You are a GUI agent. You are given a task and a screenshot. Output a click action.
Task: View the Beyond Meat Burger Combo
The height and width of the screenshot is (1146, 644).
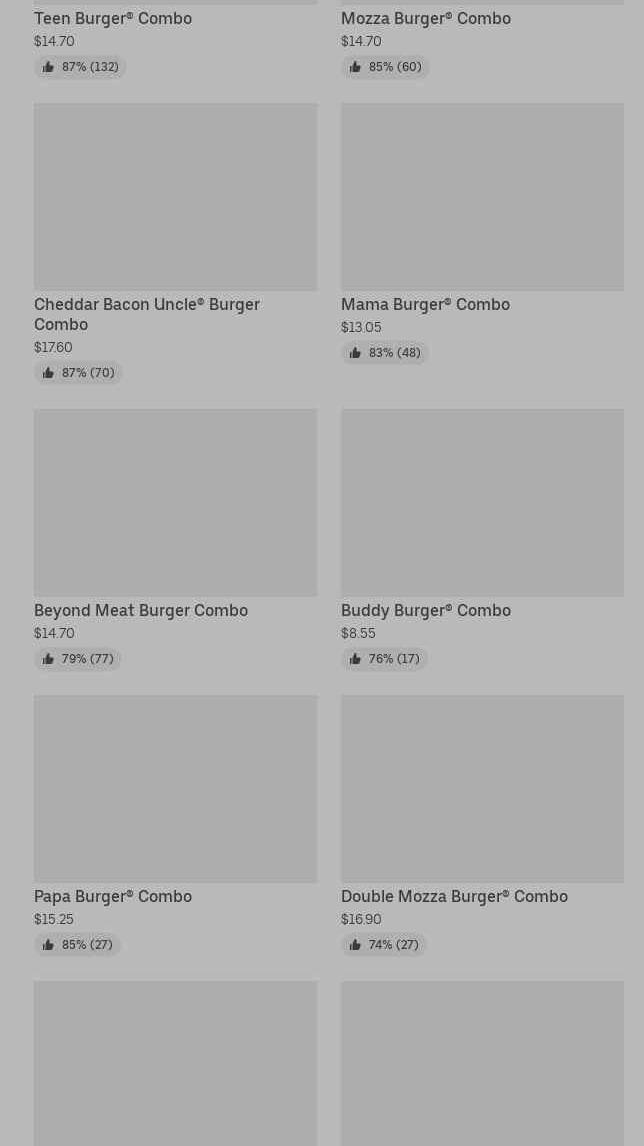175,503
